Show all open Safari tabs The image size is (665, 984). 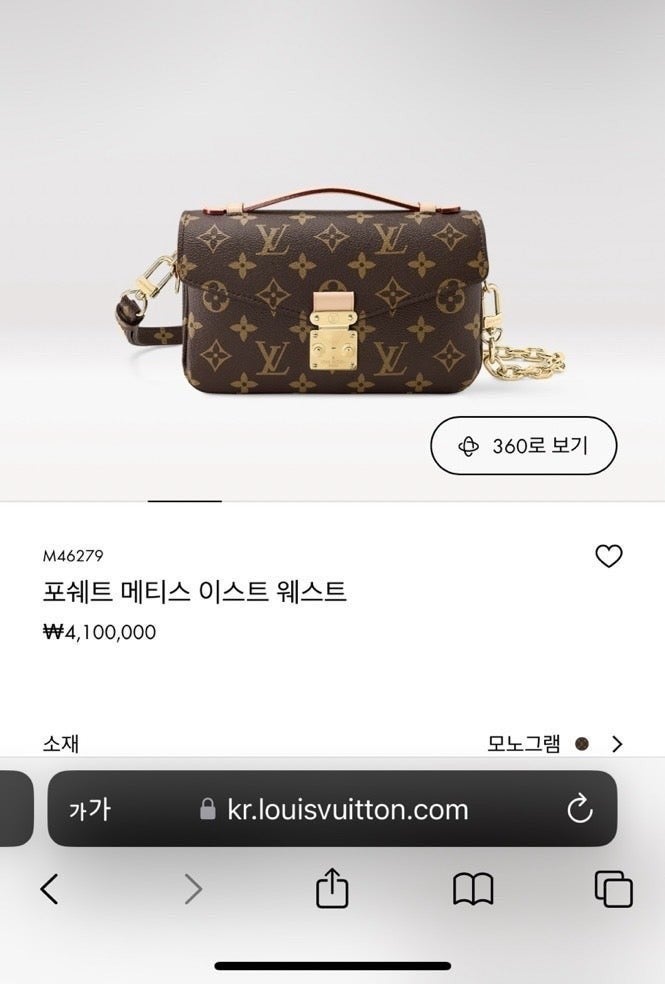(x=613, y=888)
